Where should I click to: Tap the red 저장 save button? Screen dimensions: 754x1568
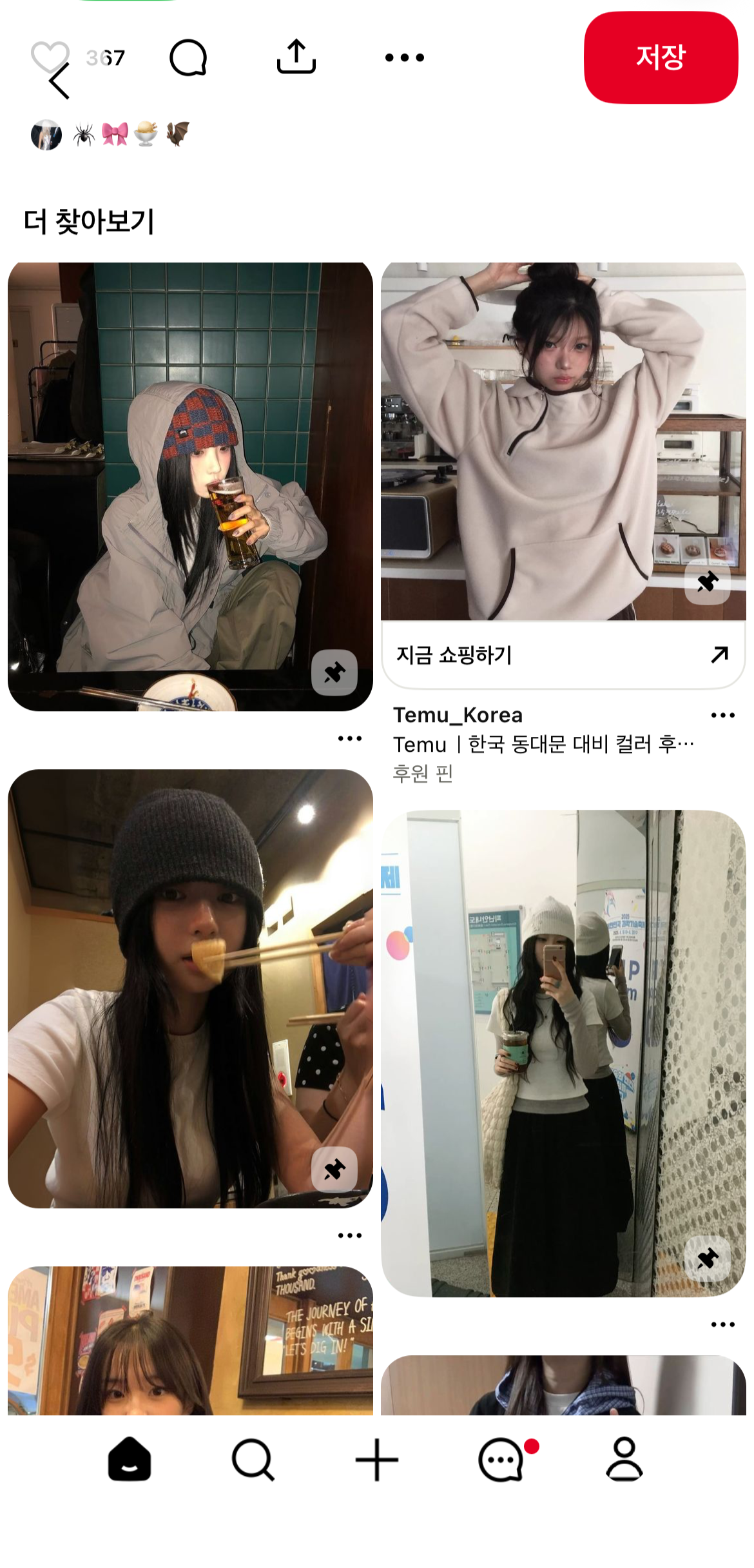click(x=660, y=57)
